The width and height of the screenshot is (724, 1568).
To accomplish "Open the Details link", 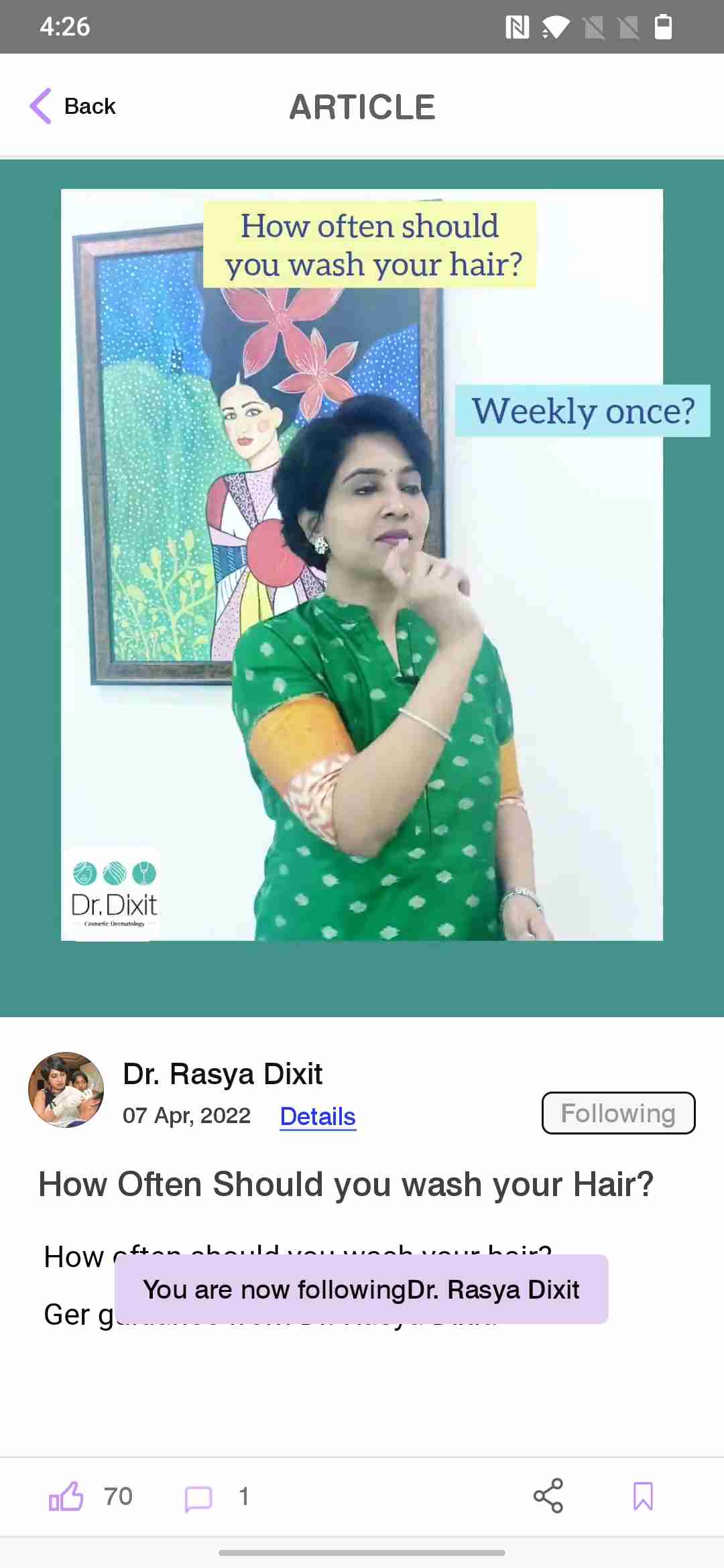I will [318, 1116].
